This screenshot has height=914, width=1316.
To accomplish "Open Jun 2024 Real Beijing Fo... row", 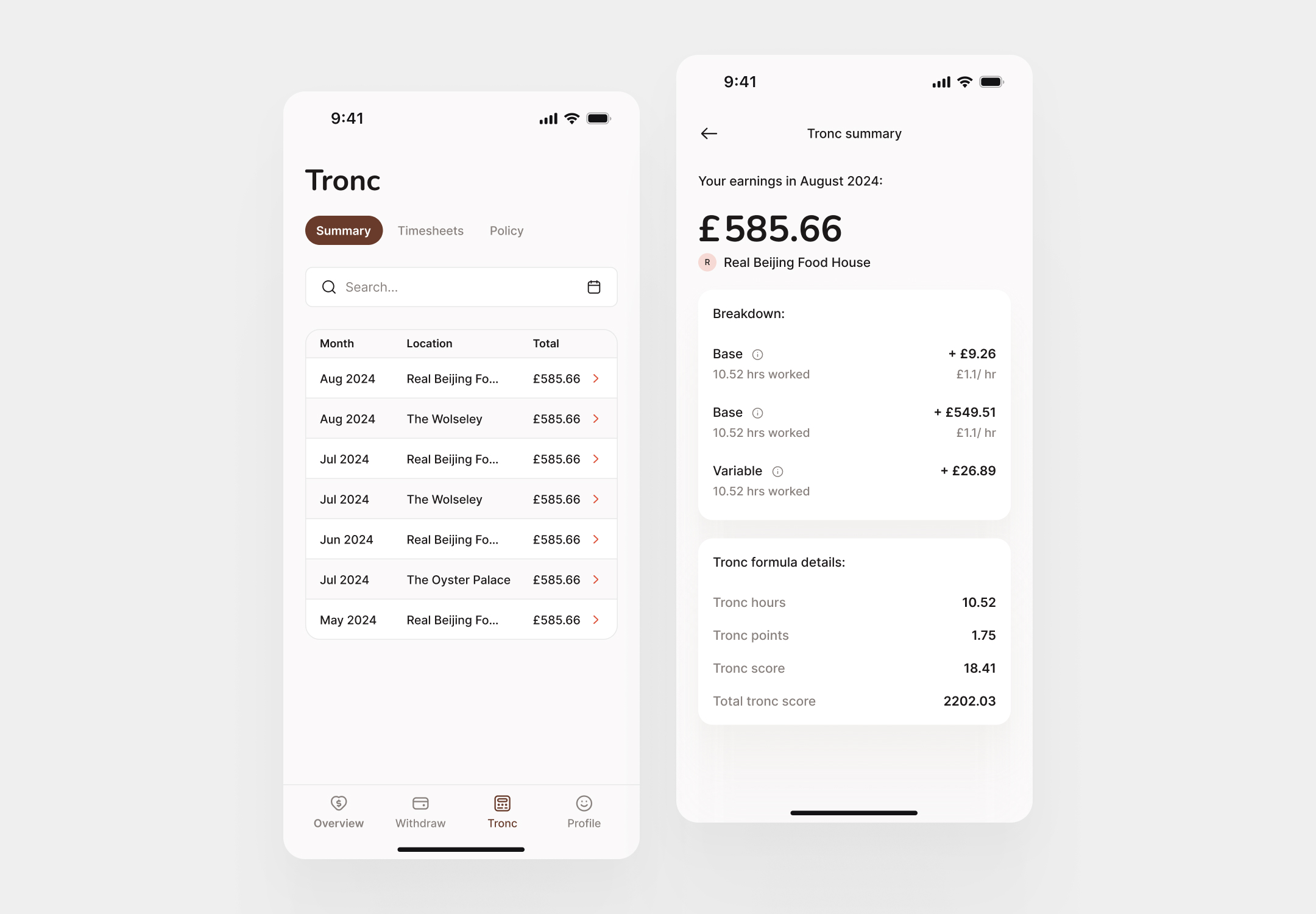I will tap(461, 539).
